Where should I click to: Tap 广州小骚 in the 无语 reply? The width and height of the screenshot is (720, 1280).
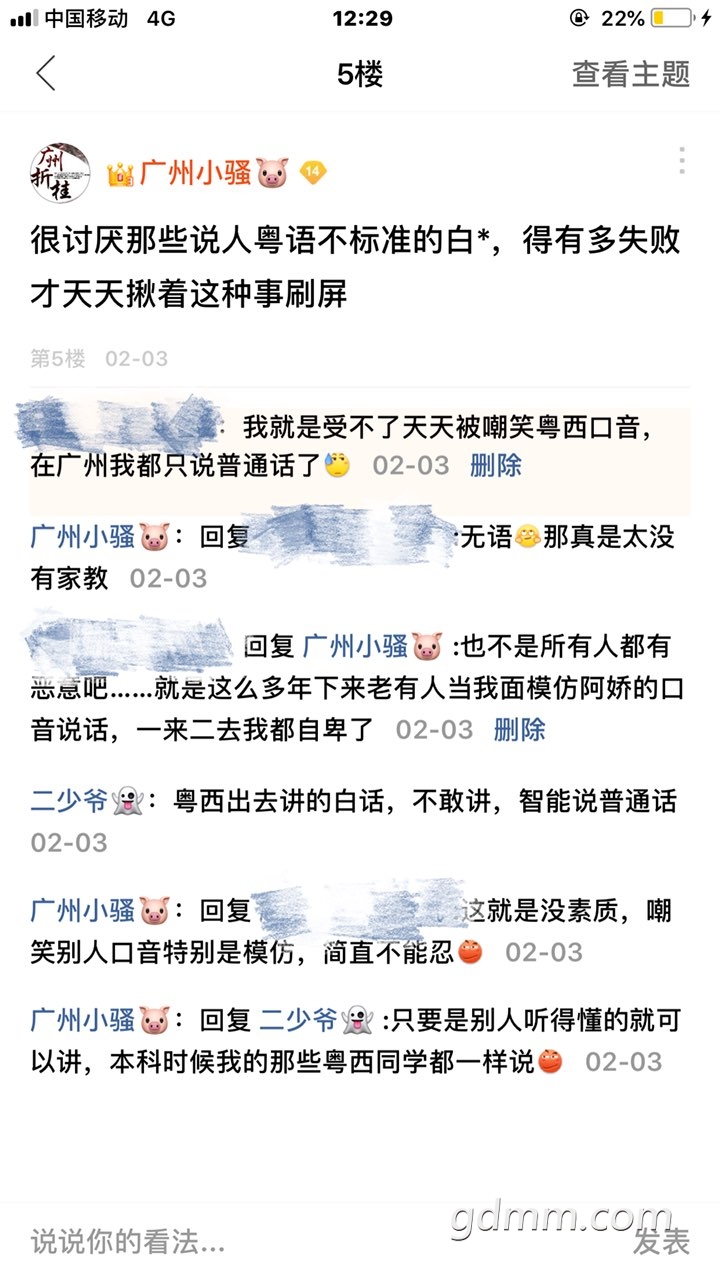click(x=82, y=537)
